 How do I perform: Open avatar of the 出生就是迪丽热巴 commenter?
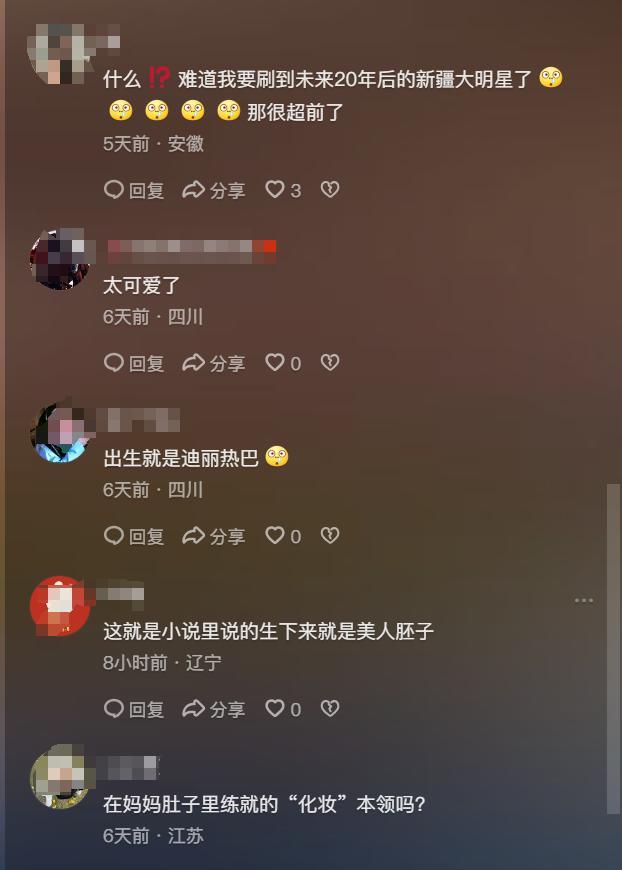tap(60, 432)
